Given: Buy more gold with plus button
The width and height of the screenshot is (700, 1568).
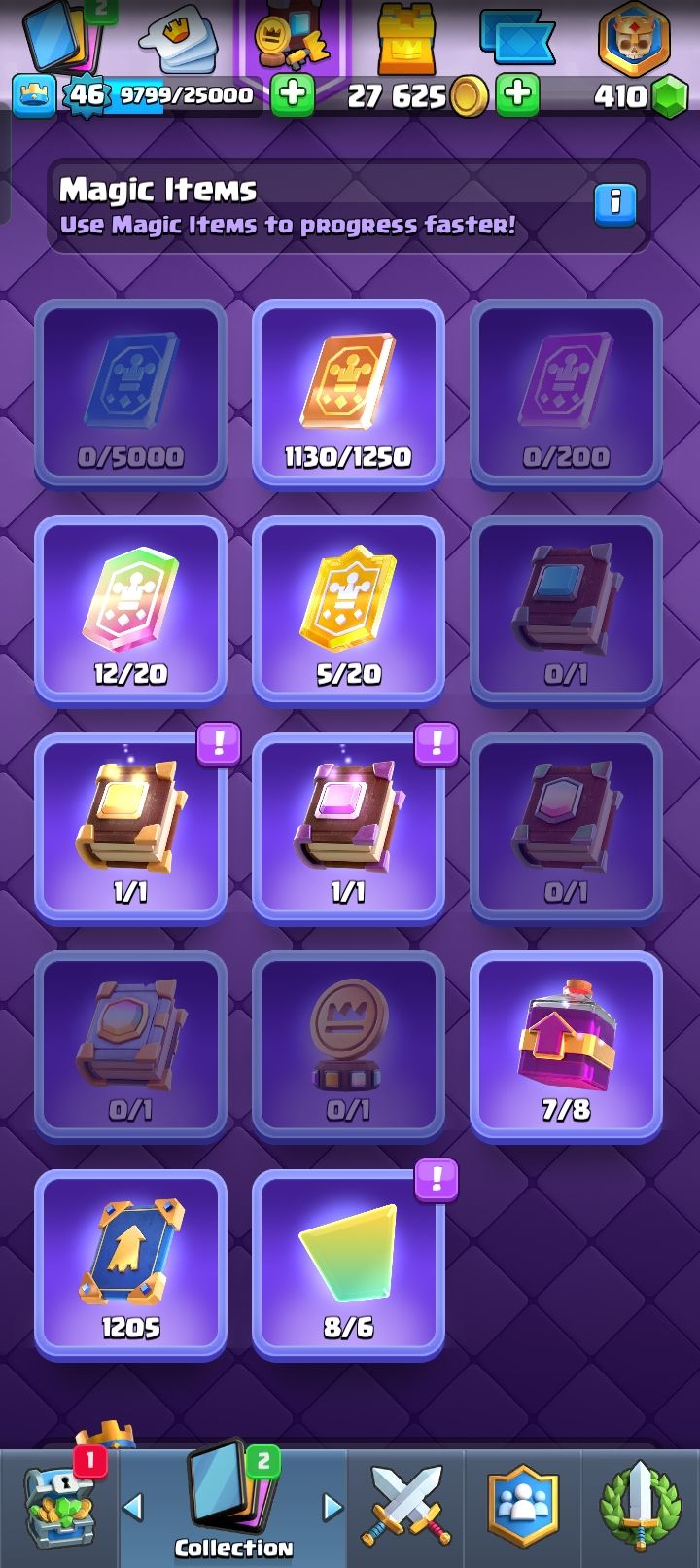Looking at the screenshot, I should (518, 95).
